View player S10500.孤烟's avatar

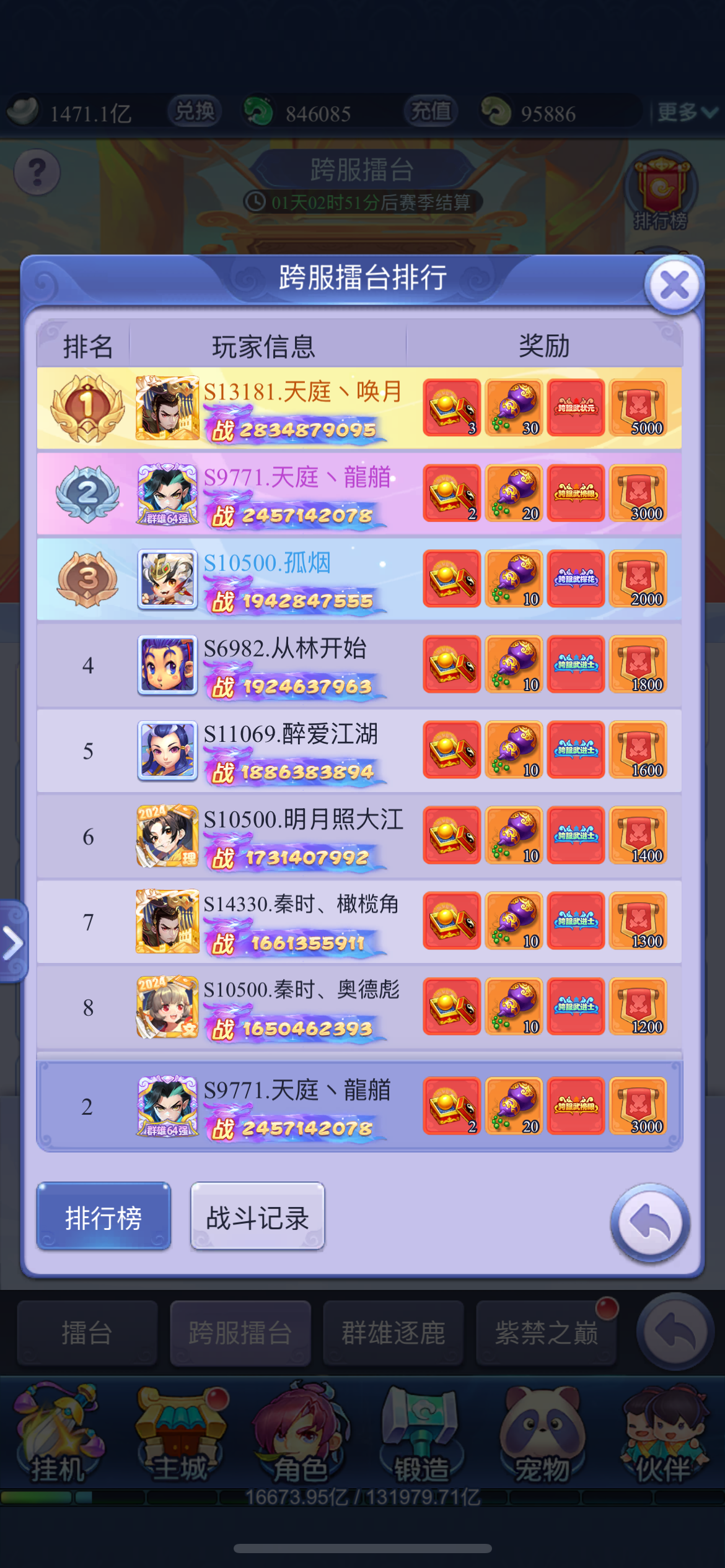(x=167, y=579)
